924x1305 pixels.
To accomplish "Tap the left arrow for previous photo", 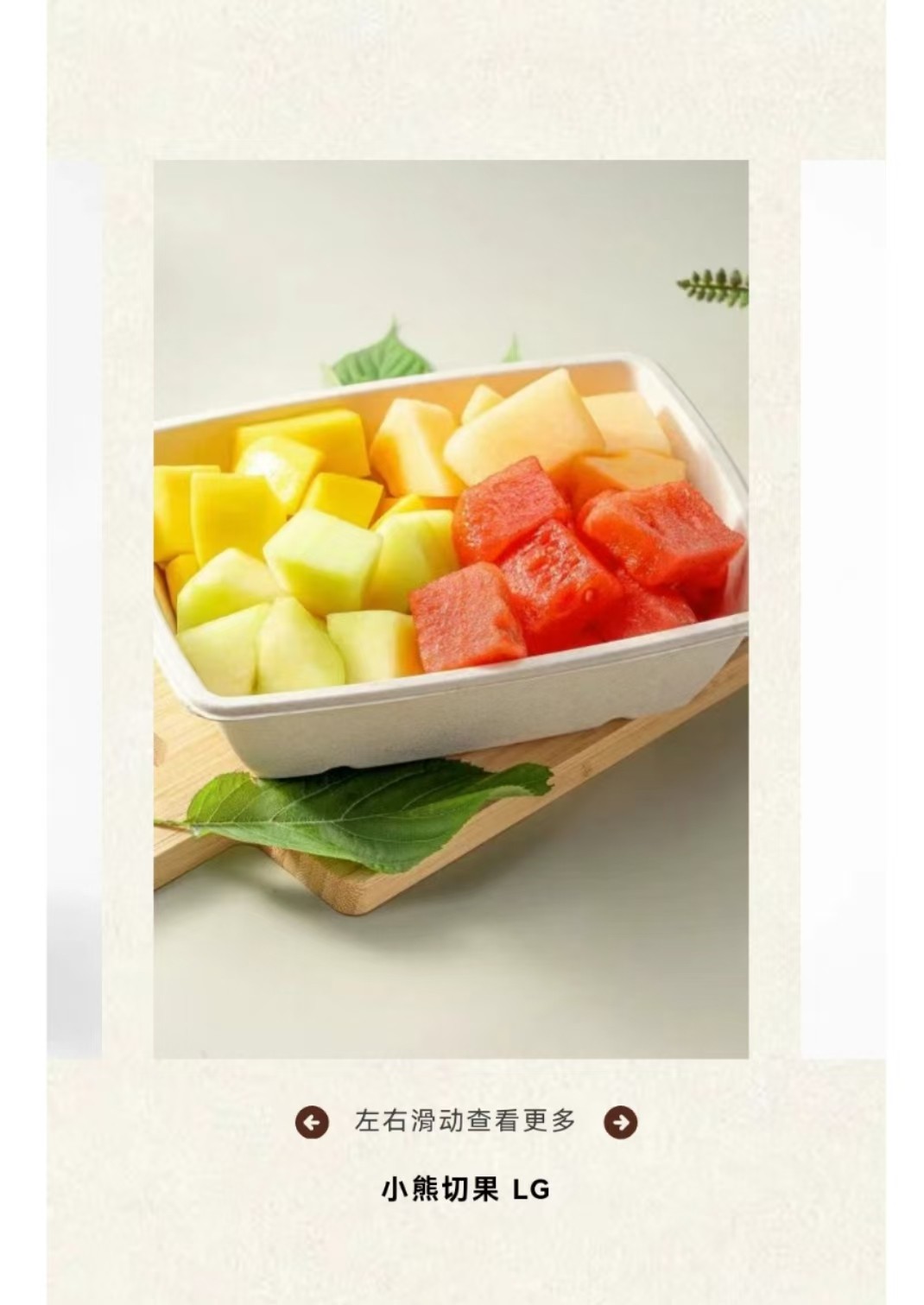I will click(312, 1122).
